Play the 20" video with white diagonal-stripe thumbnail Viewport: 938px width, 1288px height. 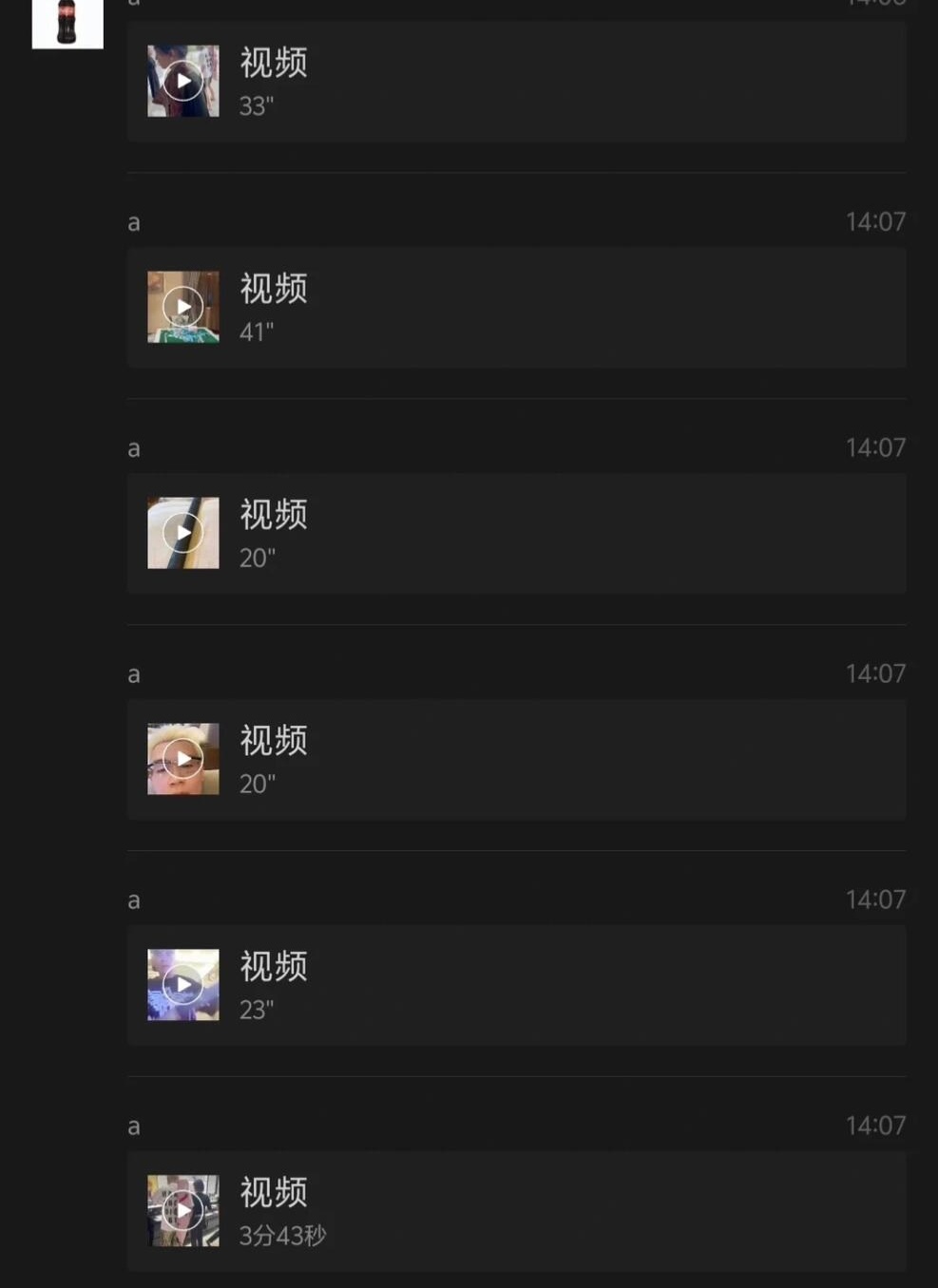click(182, 533)
